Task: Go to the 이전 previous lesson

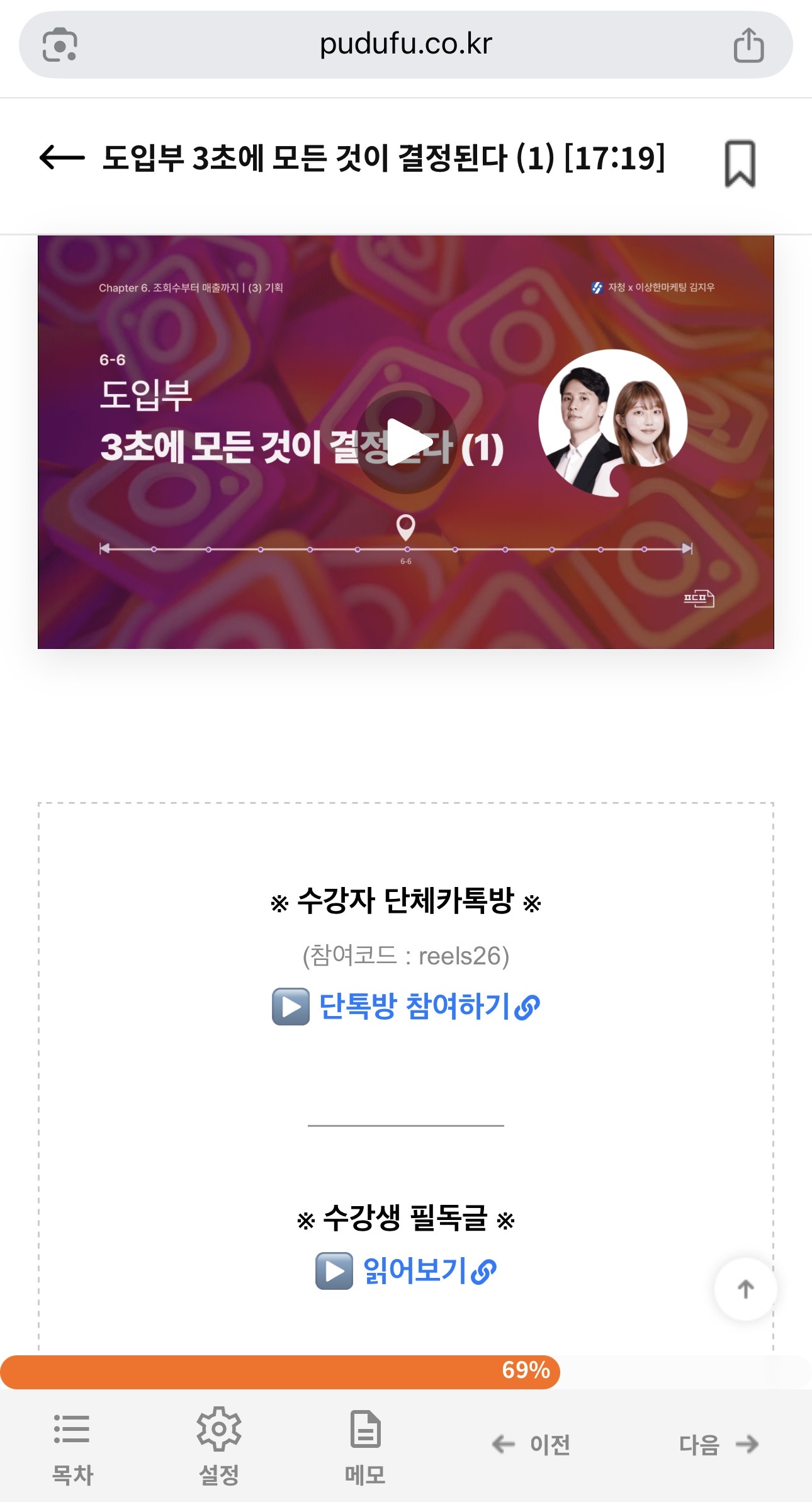Action: point(532,1444)
